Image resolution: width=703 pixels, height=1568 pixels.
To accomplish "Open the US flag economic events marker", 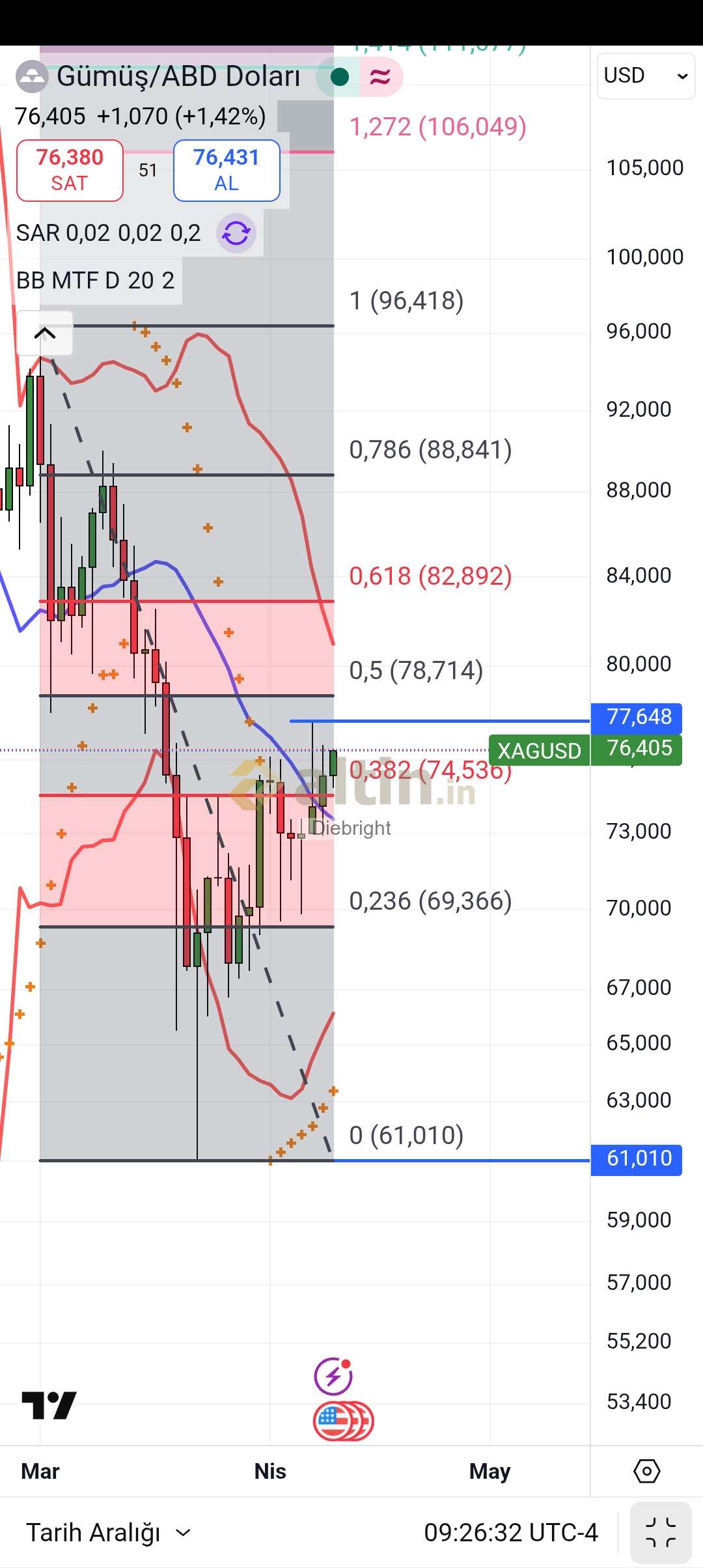I will (343, 1421).
